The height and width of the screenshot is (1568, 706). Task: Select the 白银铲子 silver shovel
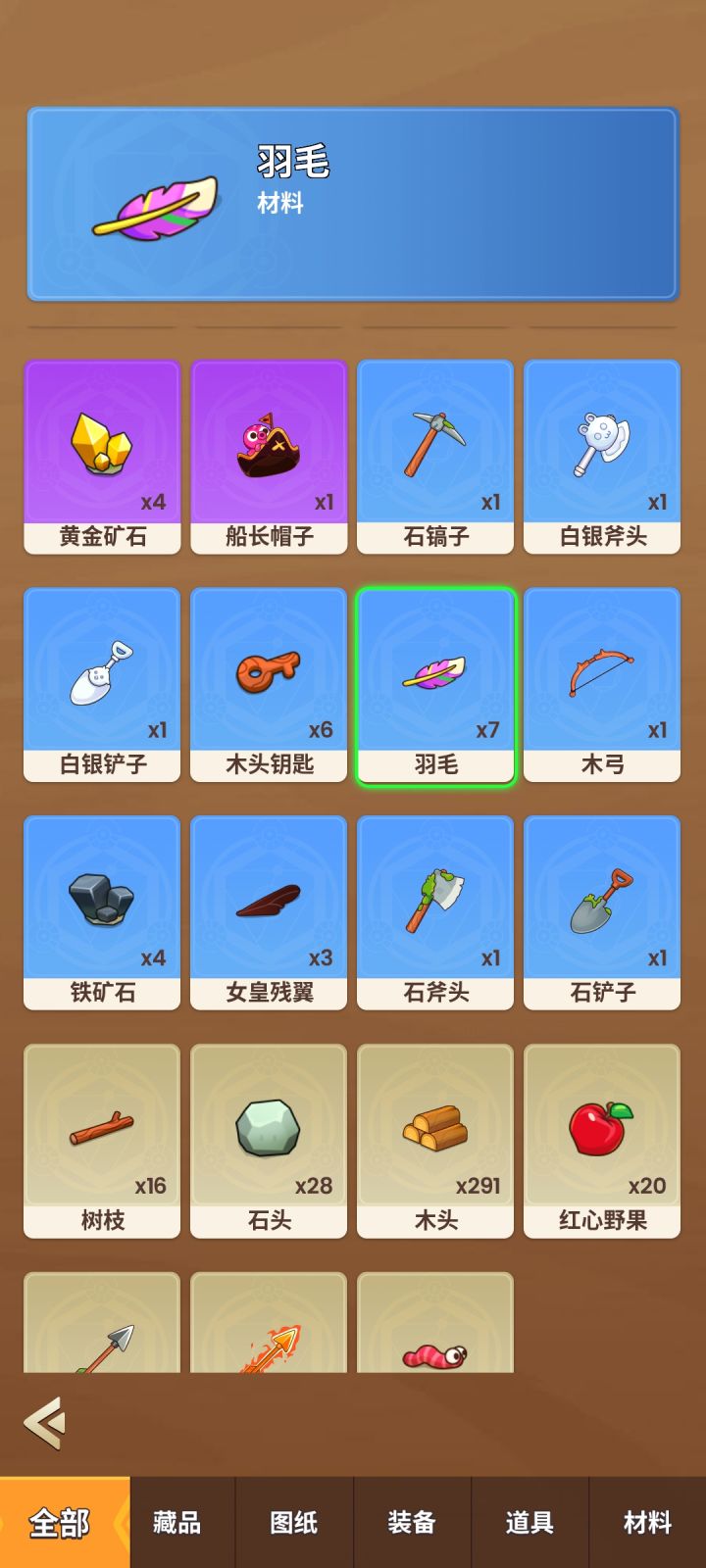click(102, 674)
